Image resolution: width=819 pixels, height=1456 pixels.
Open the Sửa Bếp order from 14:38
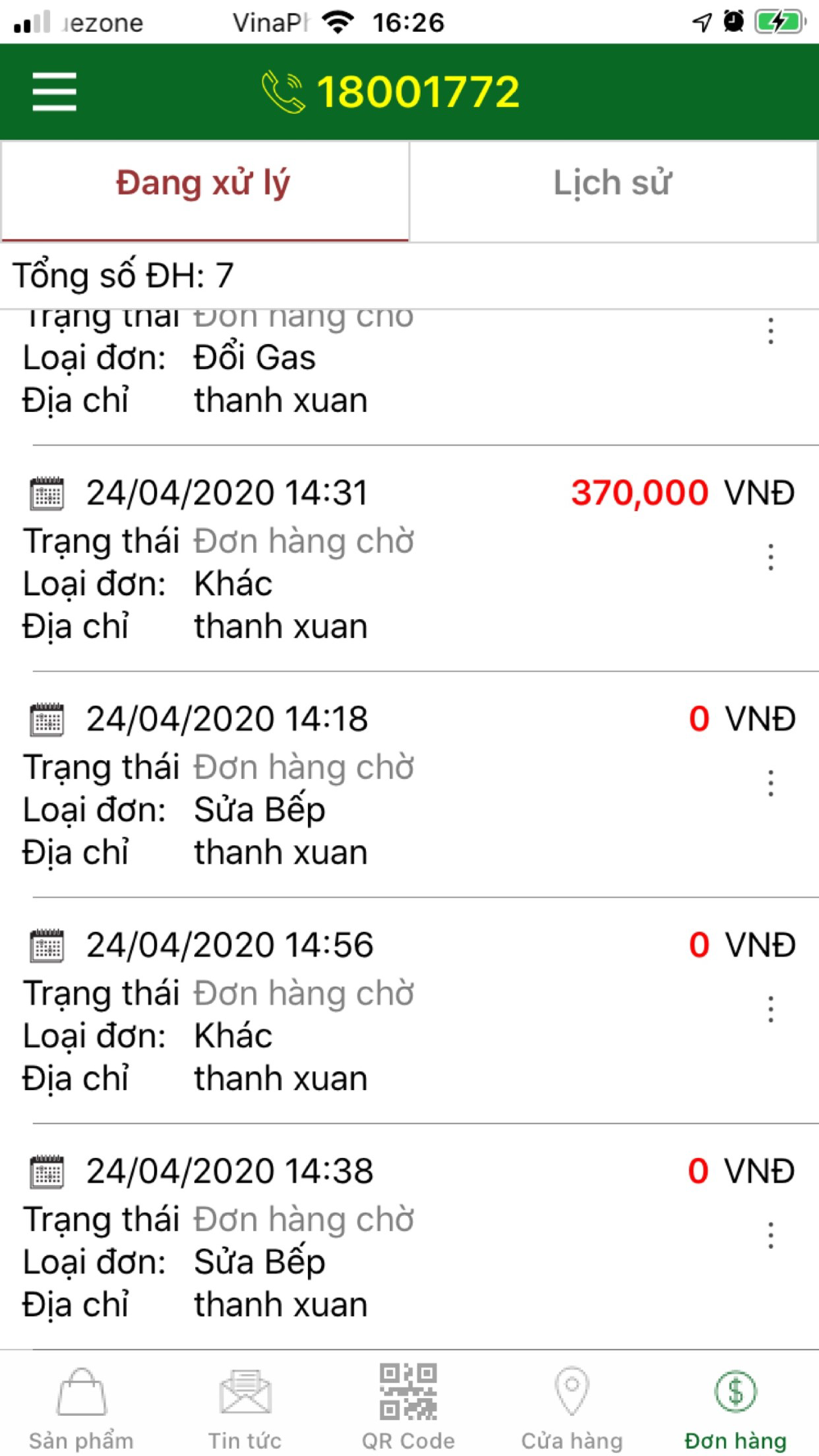(x=409, y=1237)
